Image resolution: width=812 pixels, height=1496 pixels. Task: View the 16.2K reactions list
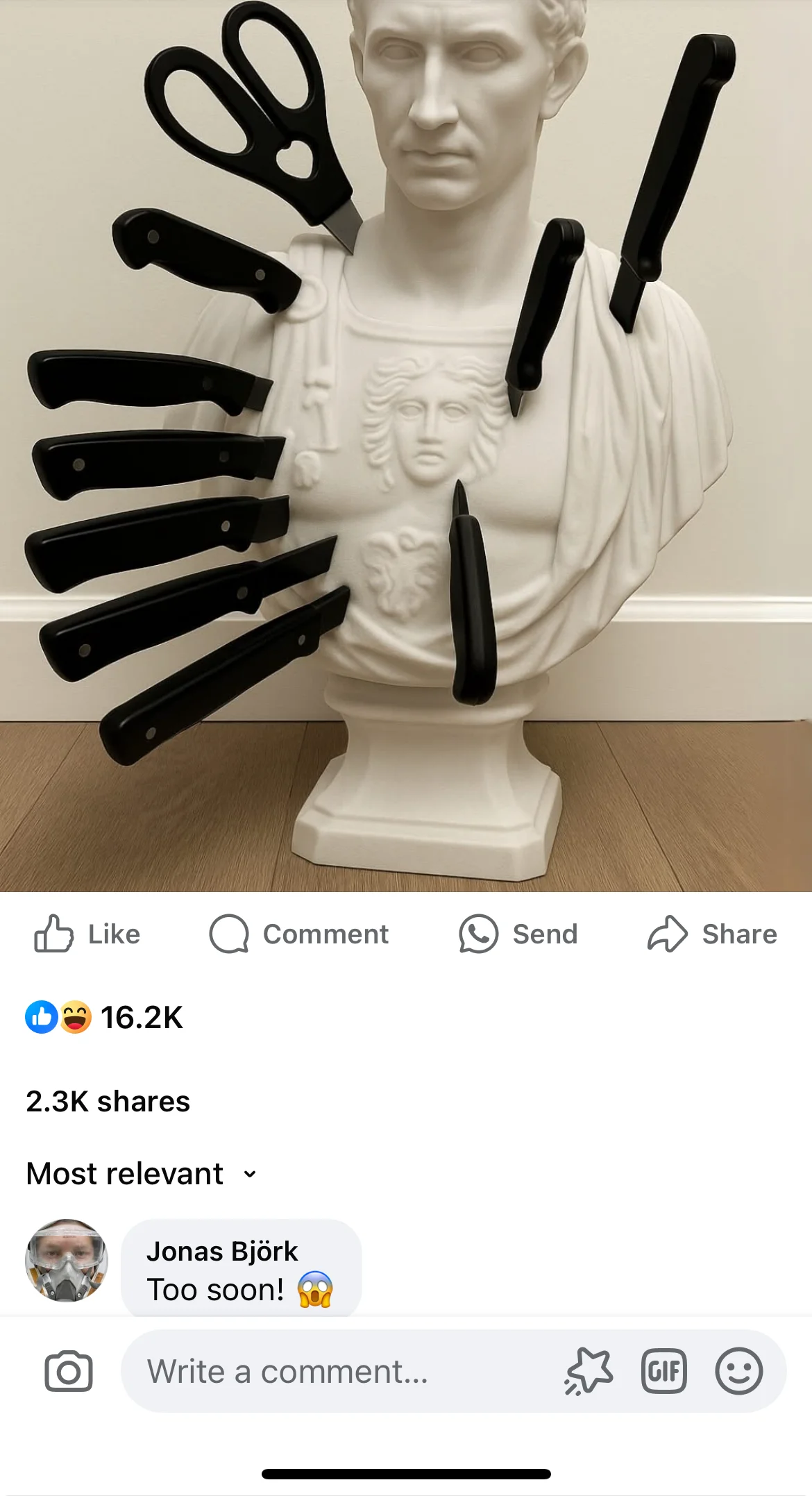(104, 1018)
